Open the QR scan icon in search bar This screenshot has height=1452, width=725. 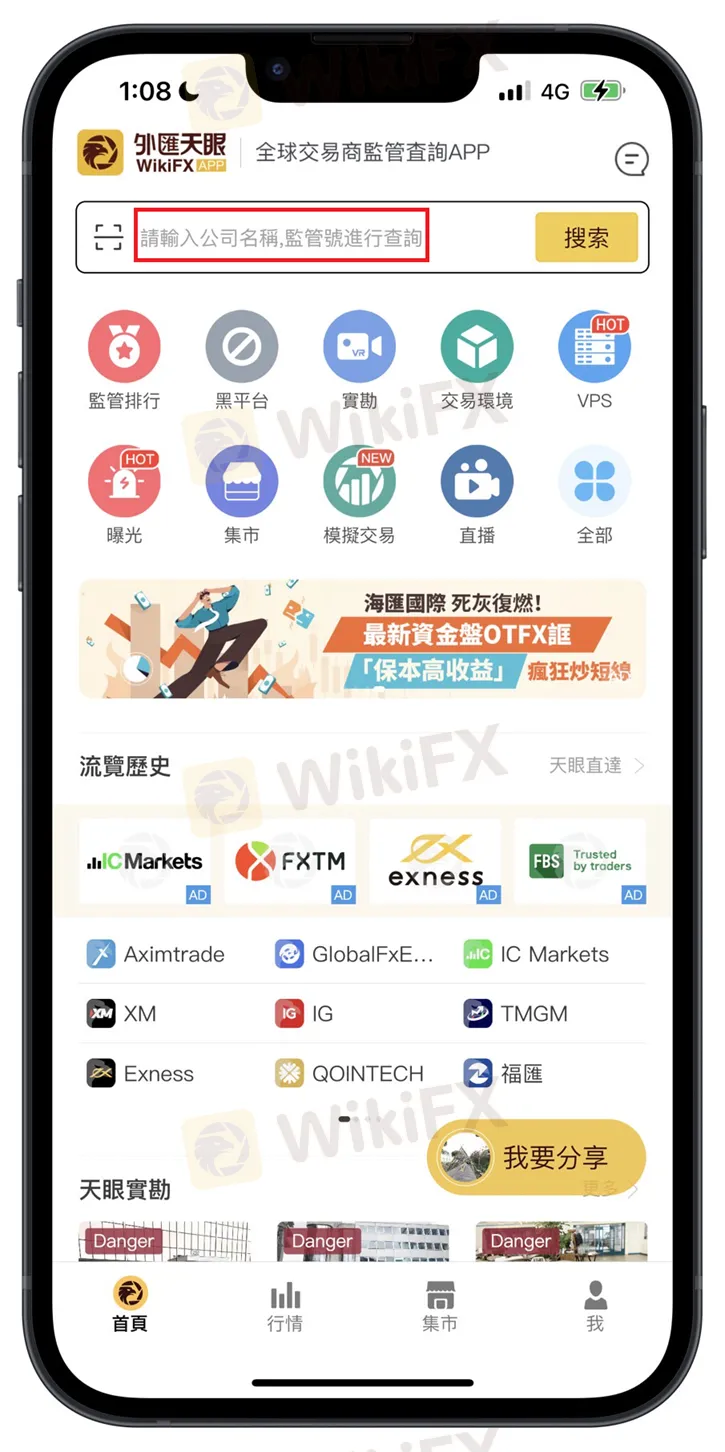click(108, 237)
